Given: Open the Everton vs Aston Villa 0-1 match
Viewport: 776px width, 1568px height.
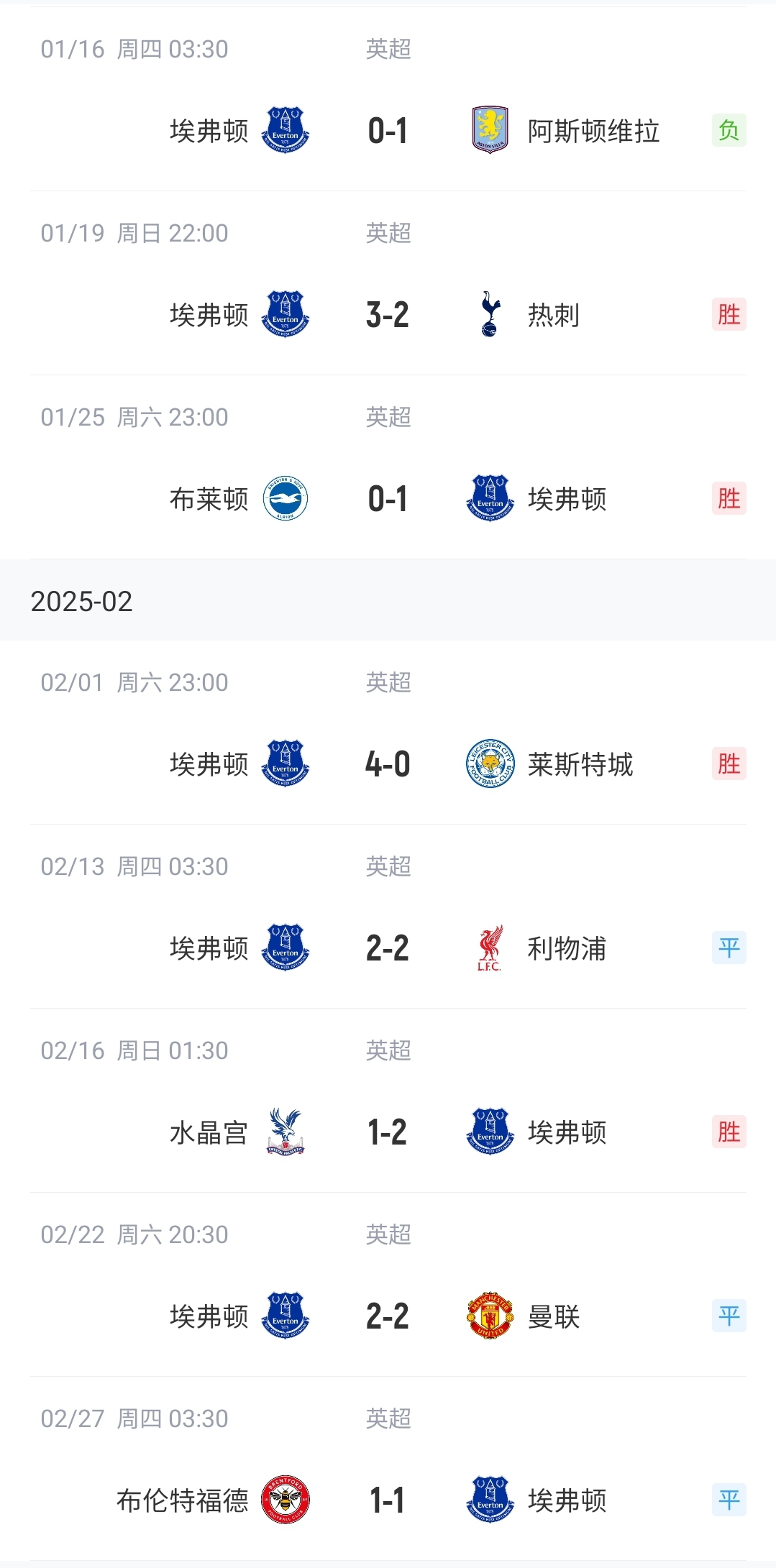Looking at the screenshot, I should point(388,131).
